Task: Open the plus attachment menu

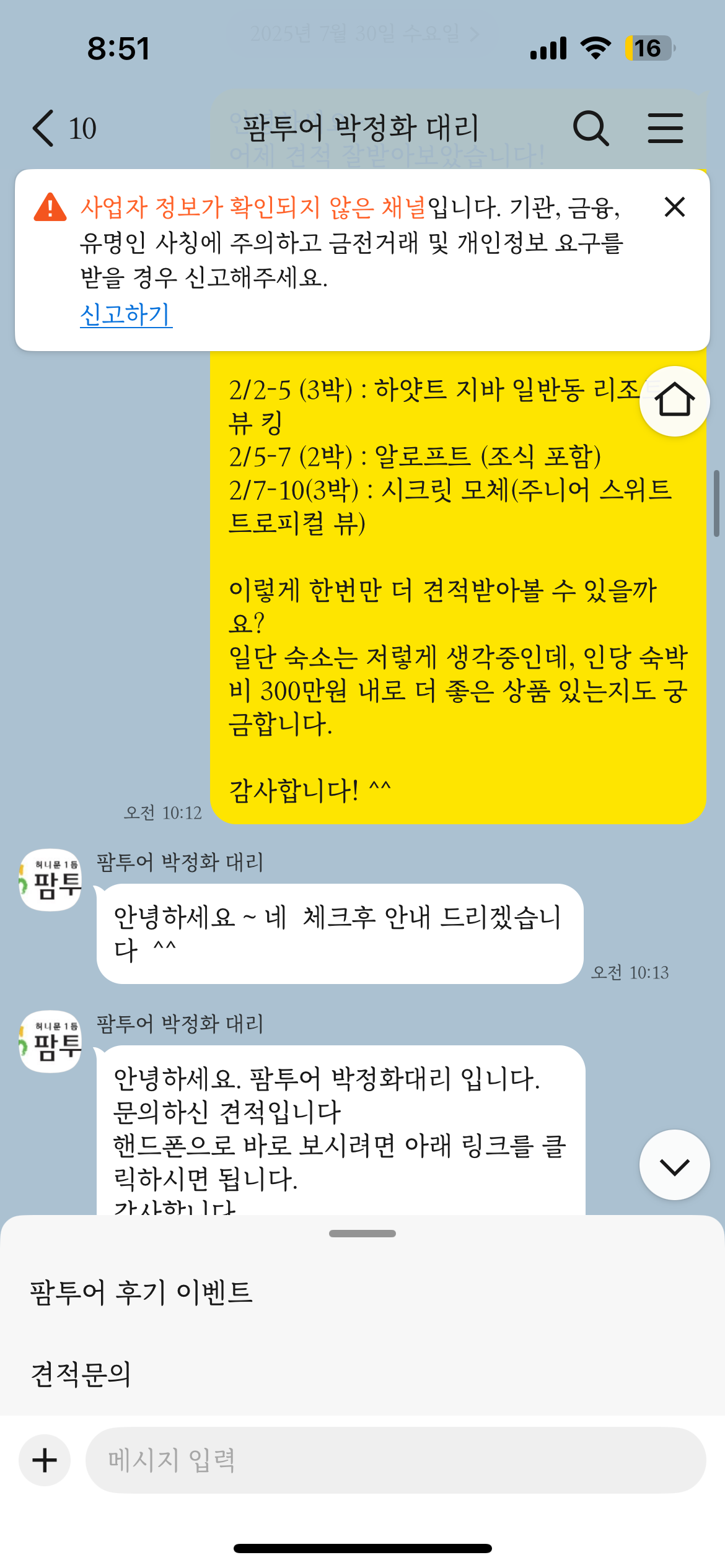Action: (x=45, y=1460)
